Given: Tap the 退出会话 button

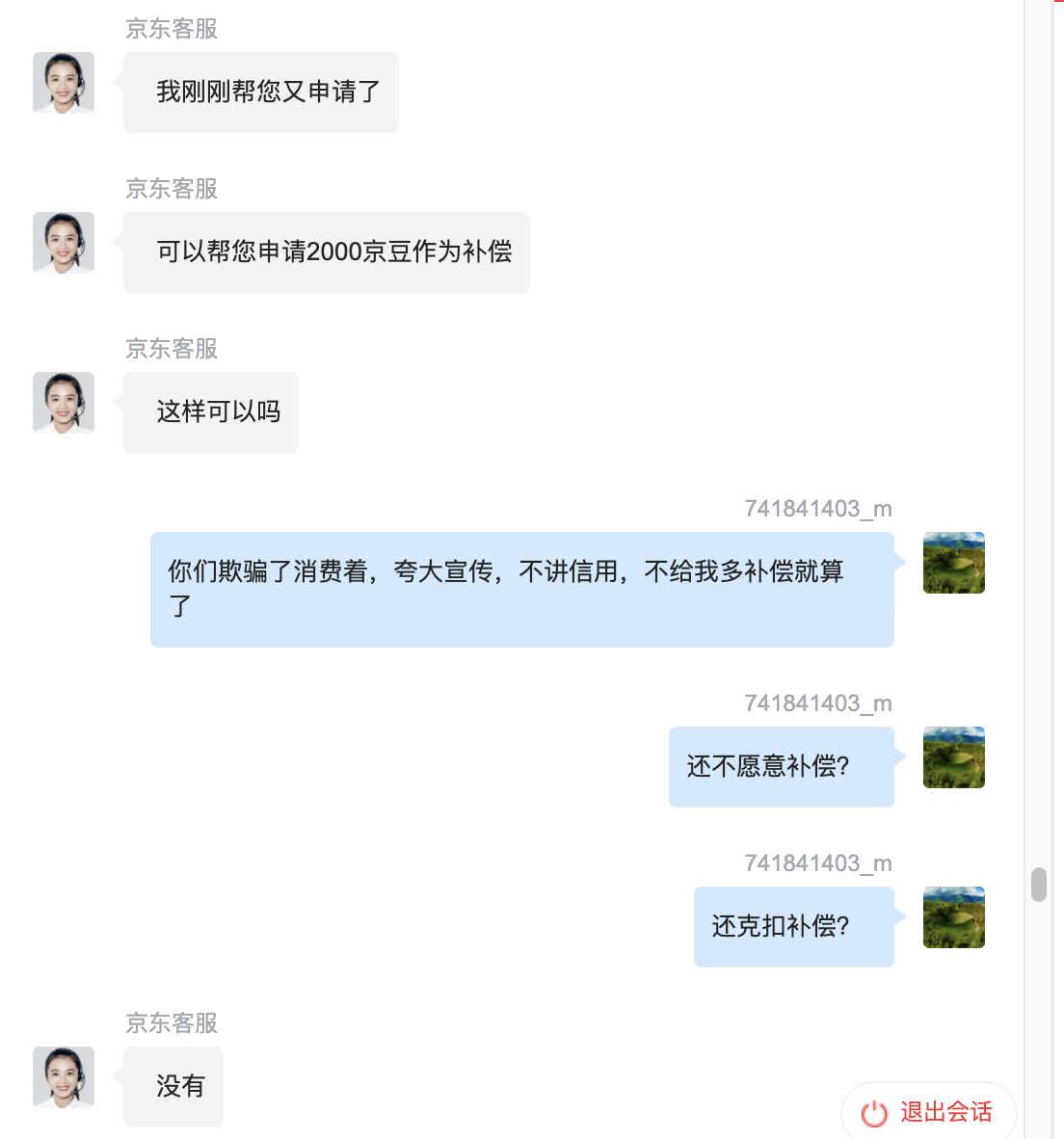Looking at the screenshot, I should (x=928, y=1112).
